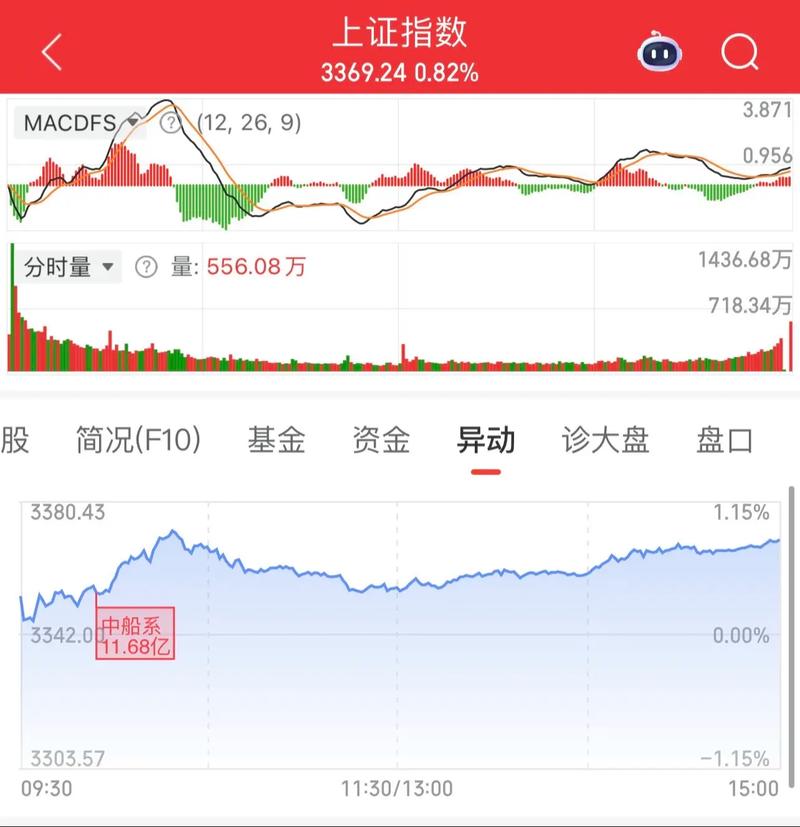
Task: Open the AI assistant robot icon
Action: pyautogui.click(x=659, y=51)
